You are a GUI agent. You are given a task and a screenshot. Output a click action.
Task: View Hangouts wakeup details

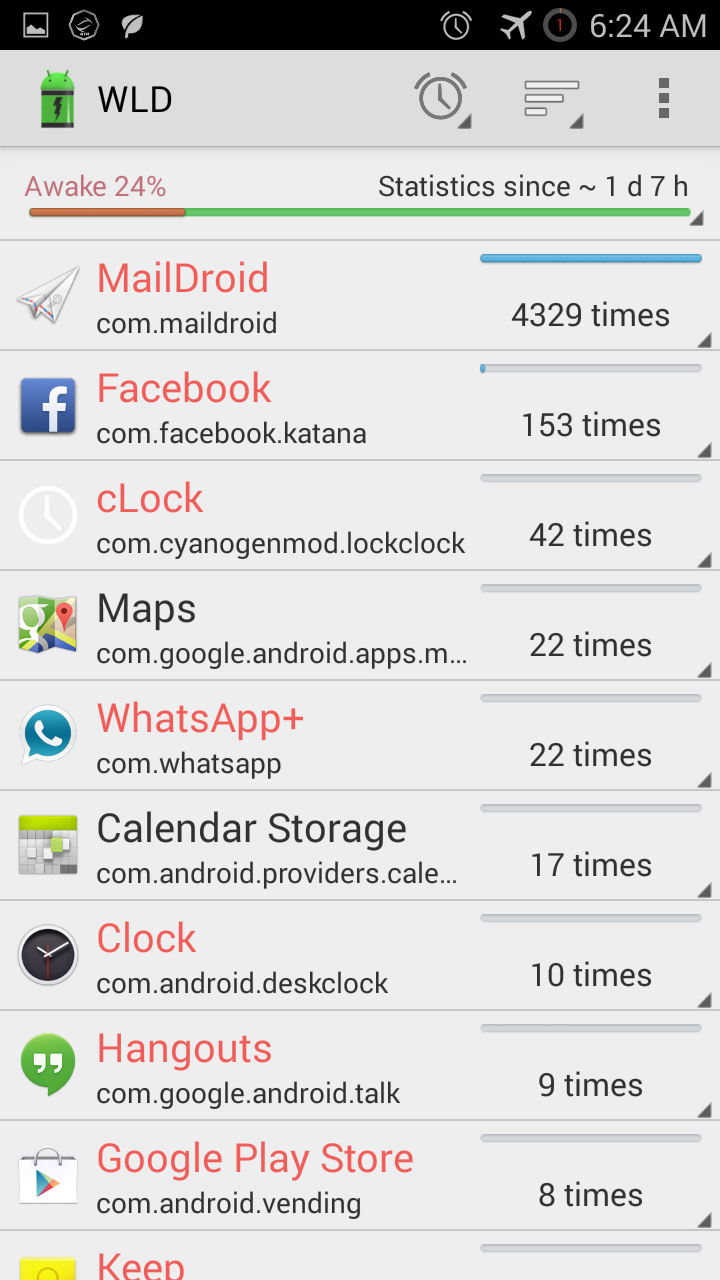point(360,1066)
